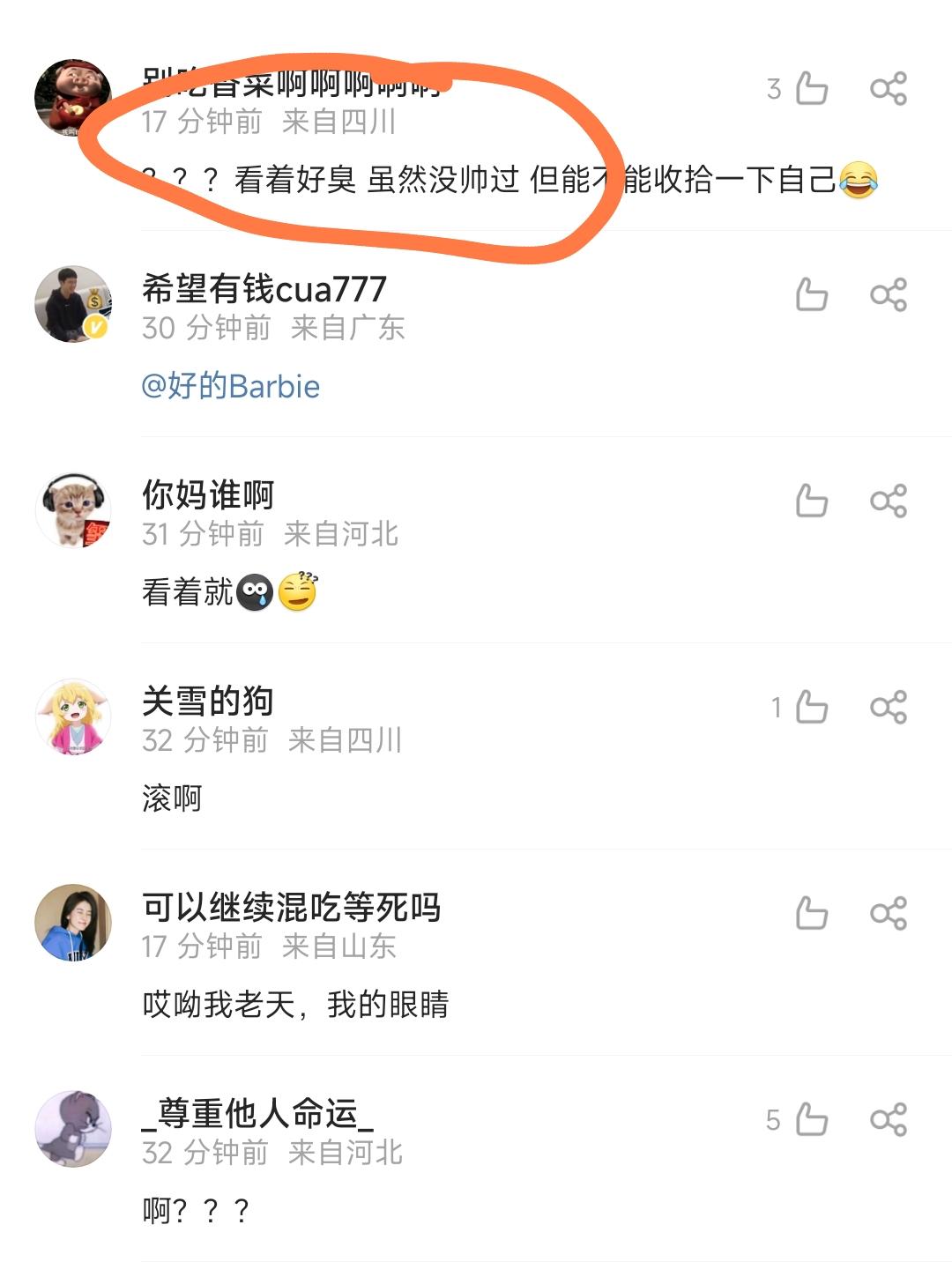Open 希望有钱cua777's profile avatar
This screenshot has width=952, height=1262.
73,304
